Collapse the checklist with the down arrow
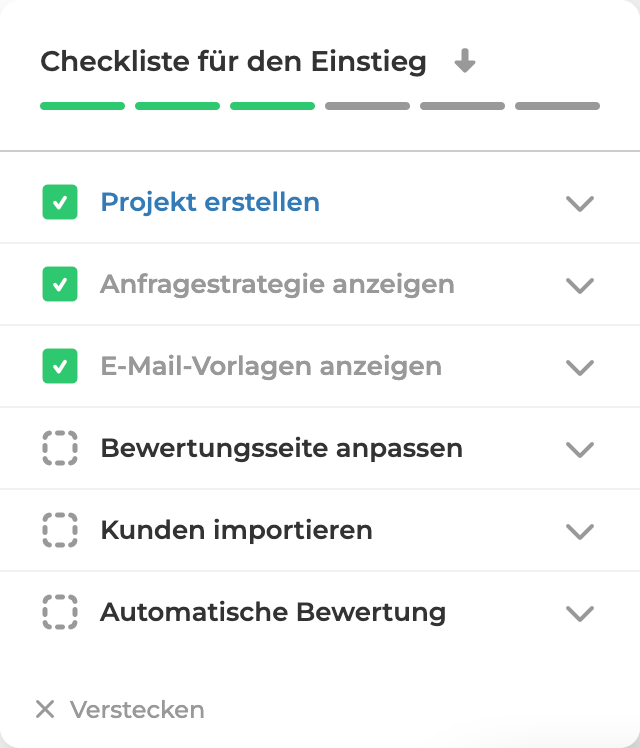640x748 pixels. pos(464,62)
